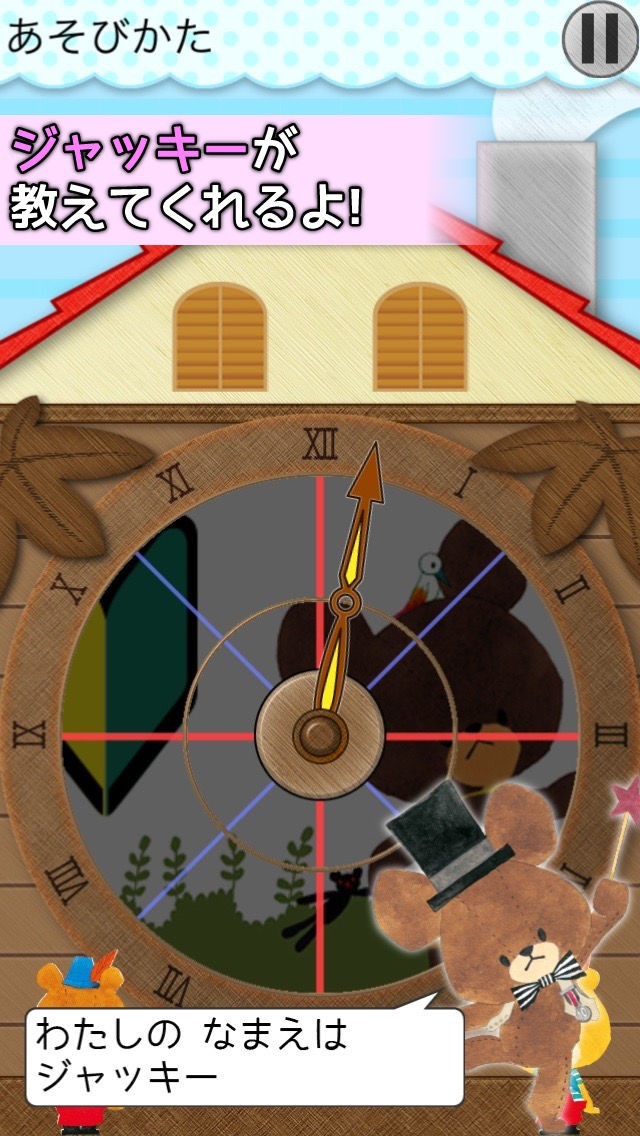Viewport: 640px width, 1136px height.
Task: Advance Jackie's speech bubble dialogue
Action: point(245,1056)
